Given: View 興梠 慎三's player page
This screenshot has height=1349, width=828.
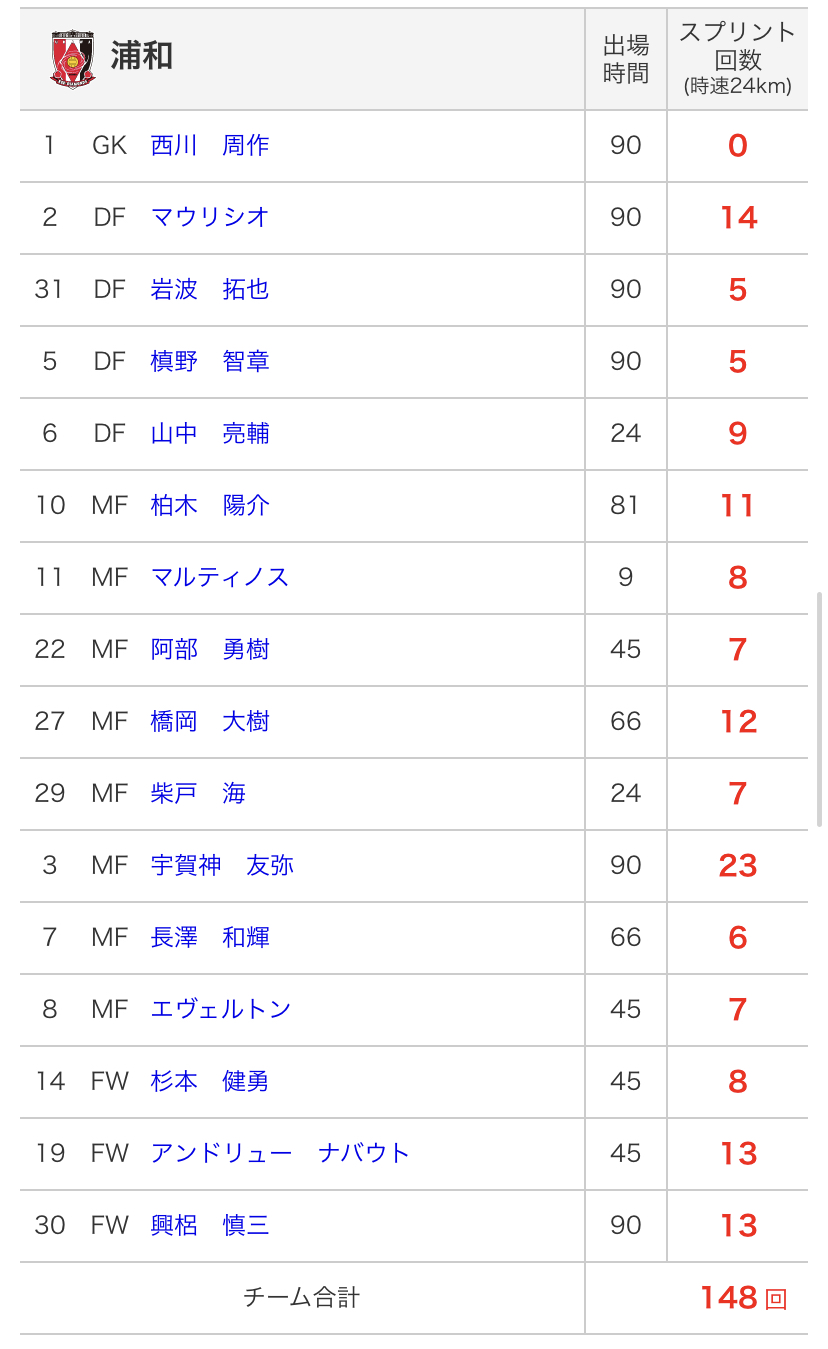Looking at the screenshot, I should (x=210, y=1225).
